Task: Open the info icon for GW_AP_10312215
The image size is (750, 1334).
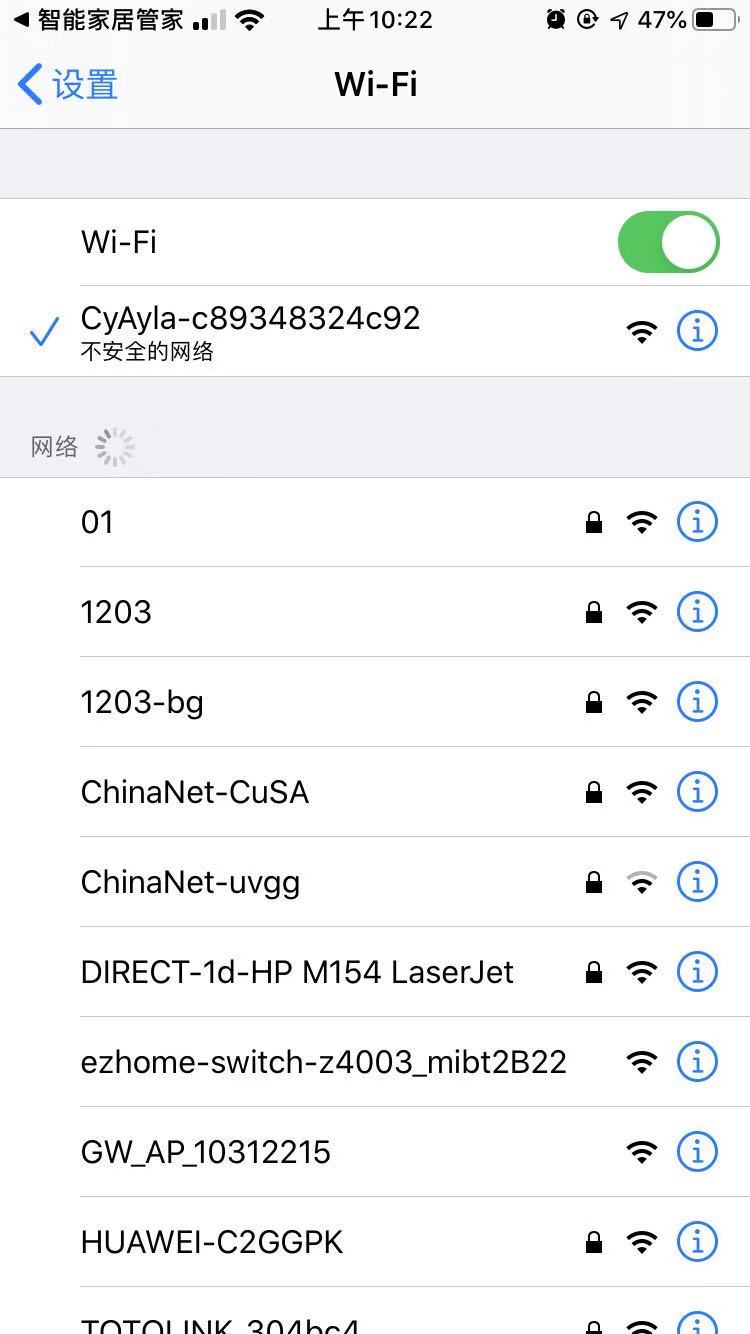Action: (x=697, y=1152)
